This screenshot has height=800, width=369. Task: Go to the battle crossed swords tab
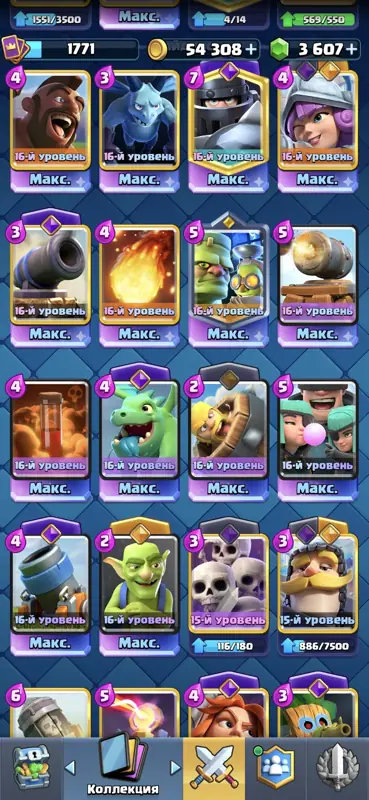click(x=213, y=767)
